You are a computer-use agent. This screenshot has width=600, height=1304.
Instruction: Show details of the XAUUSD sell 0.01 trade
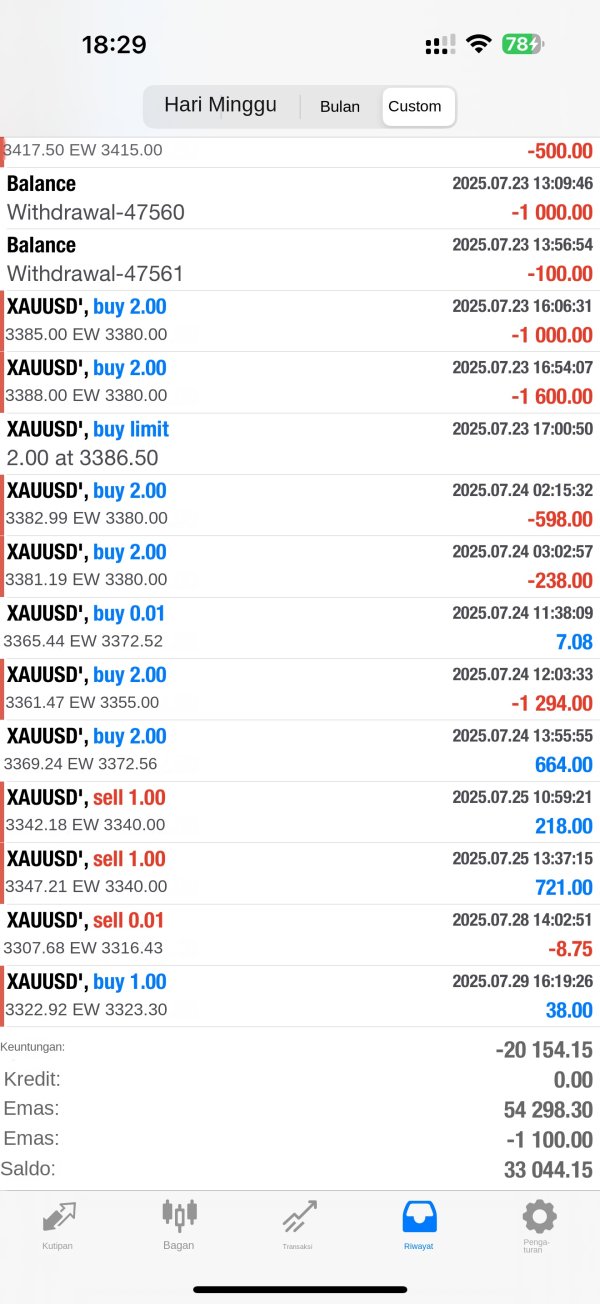[x=300, y=934]
